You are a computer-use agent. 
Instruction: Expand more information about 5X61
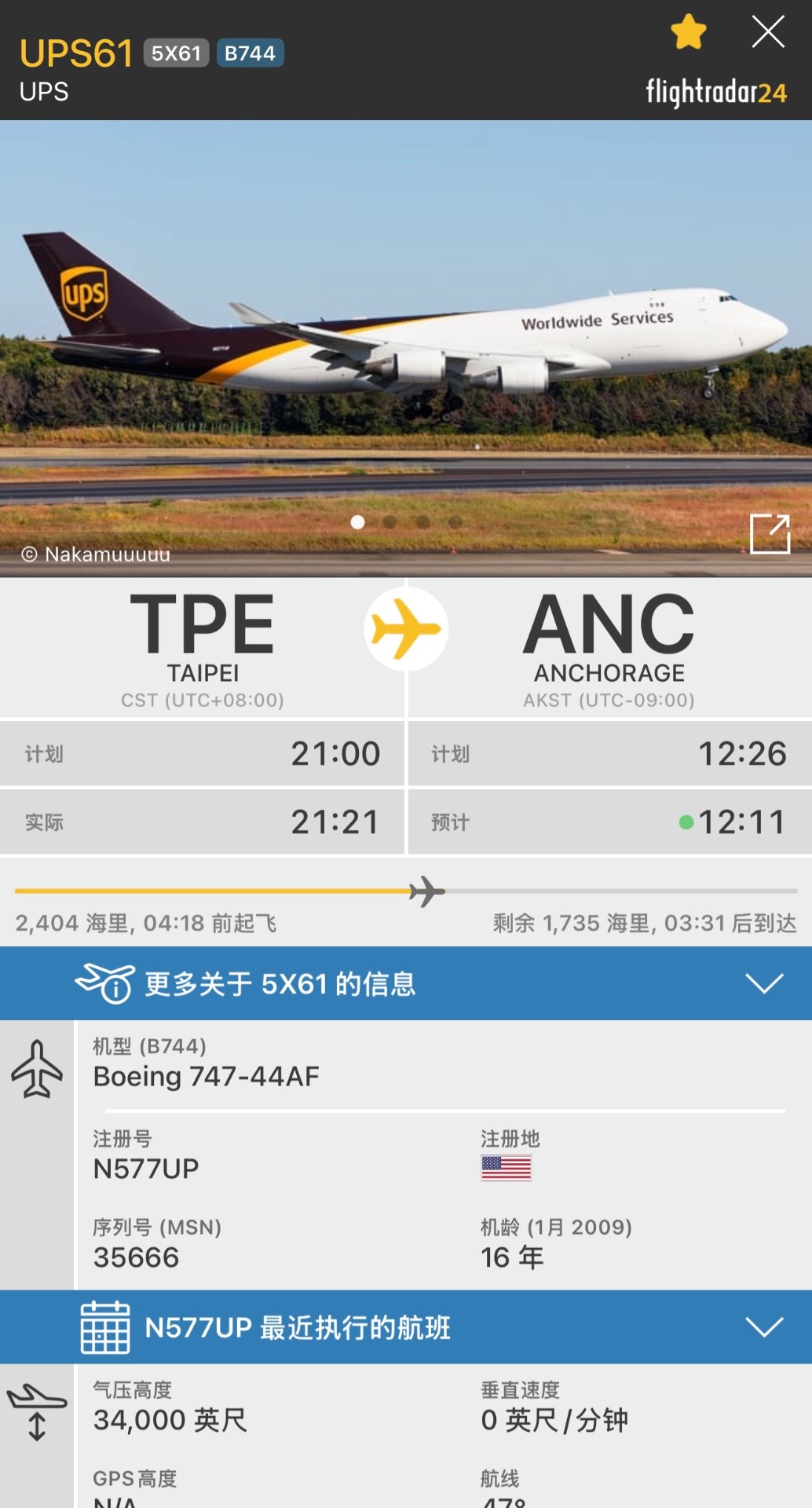(x=405, y=983)
